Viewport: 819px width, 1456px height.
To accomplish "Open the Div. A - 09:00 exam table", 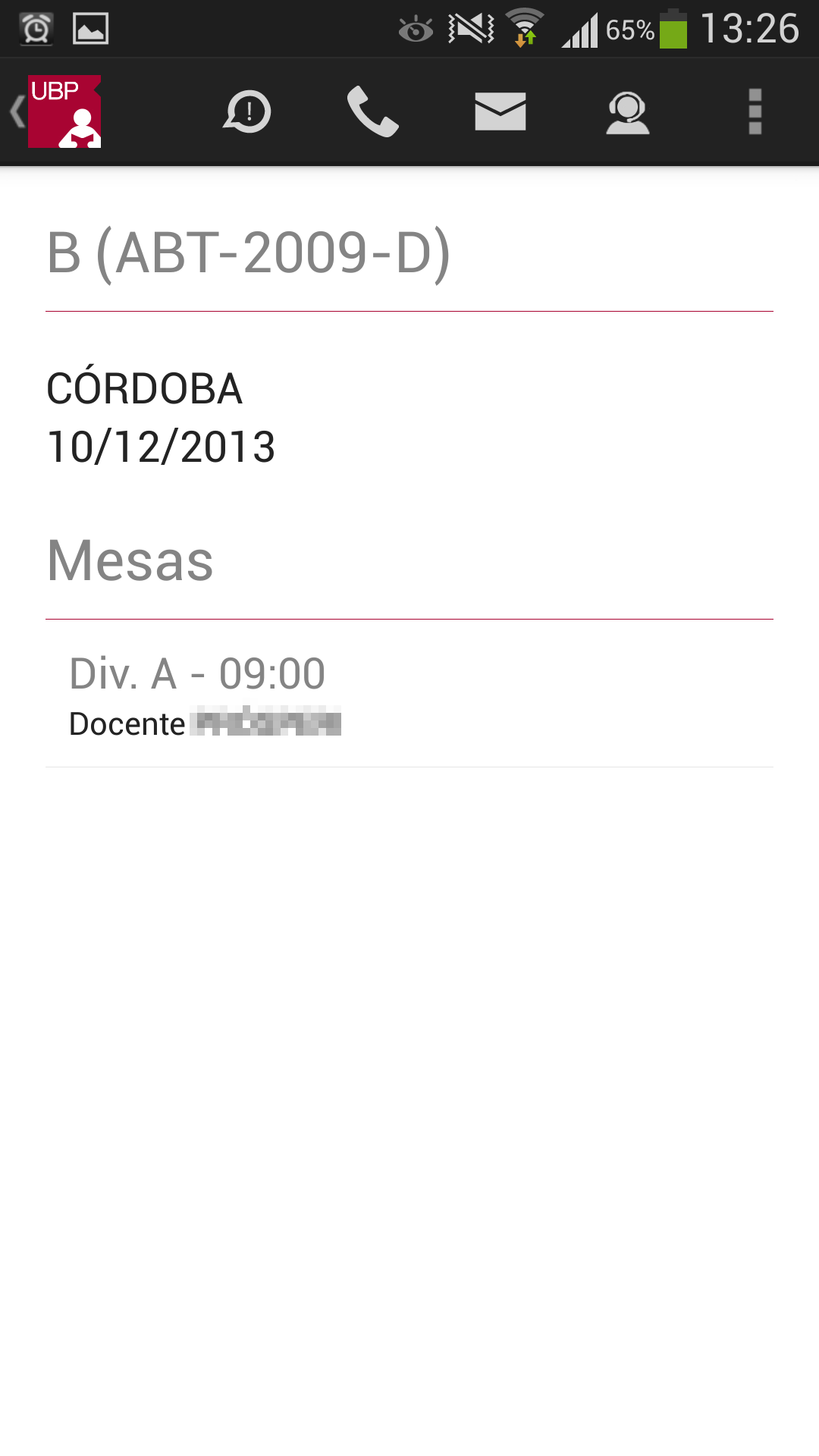I will coord(409,694).
